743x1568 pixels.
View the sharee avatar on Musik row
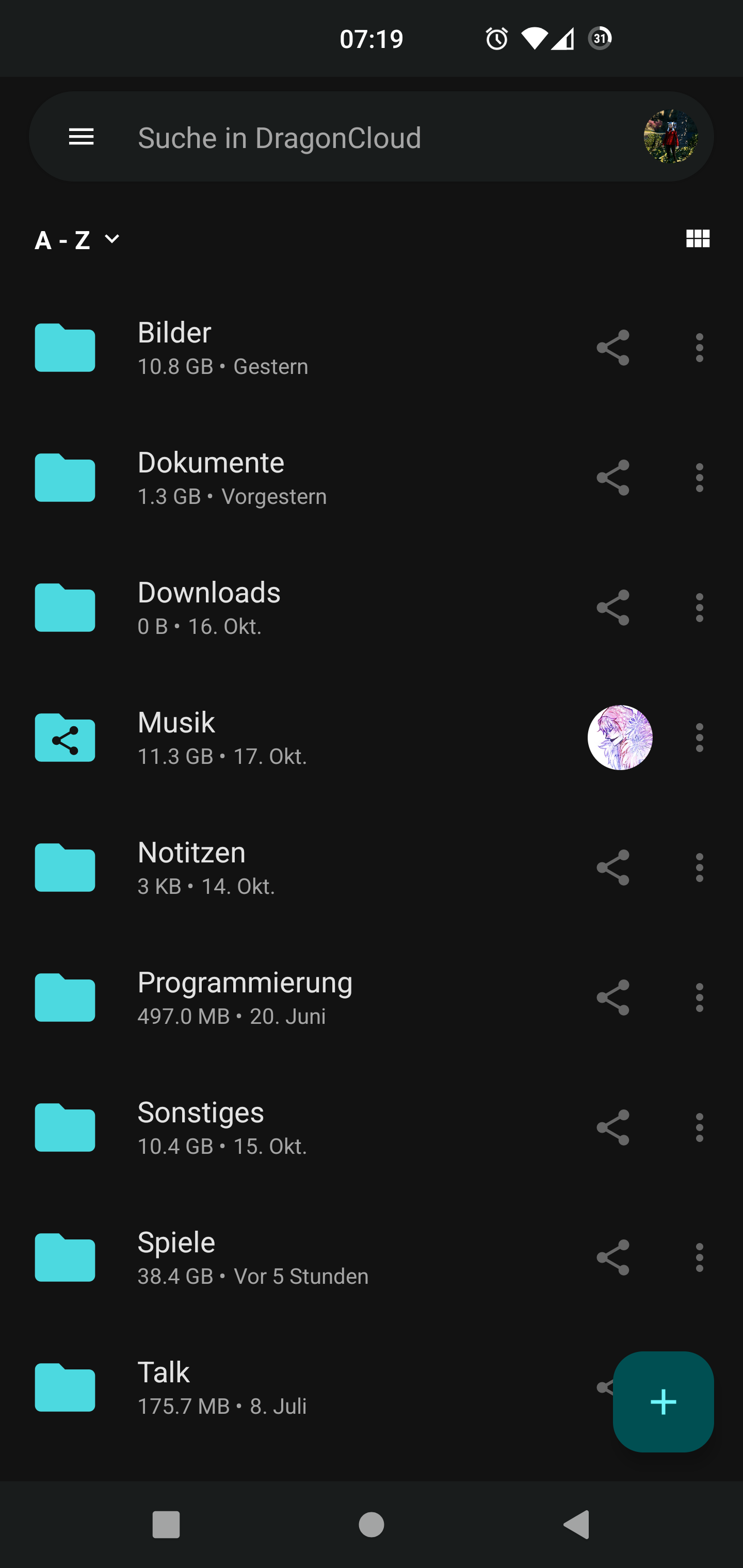[620, 737]
